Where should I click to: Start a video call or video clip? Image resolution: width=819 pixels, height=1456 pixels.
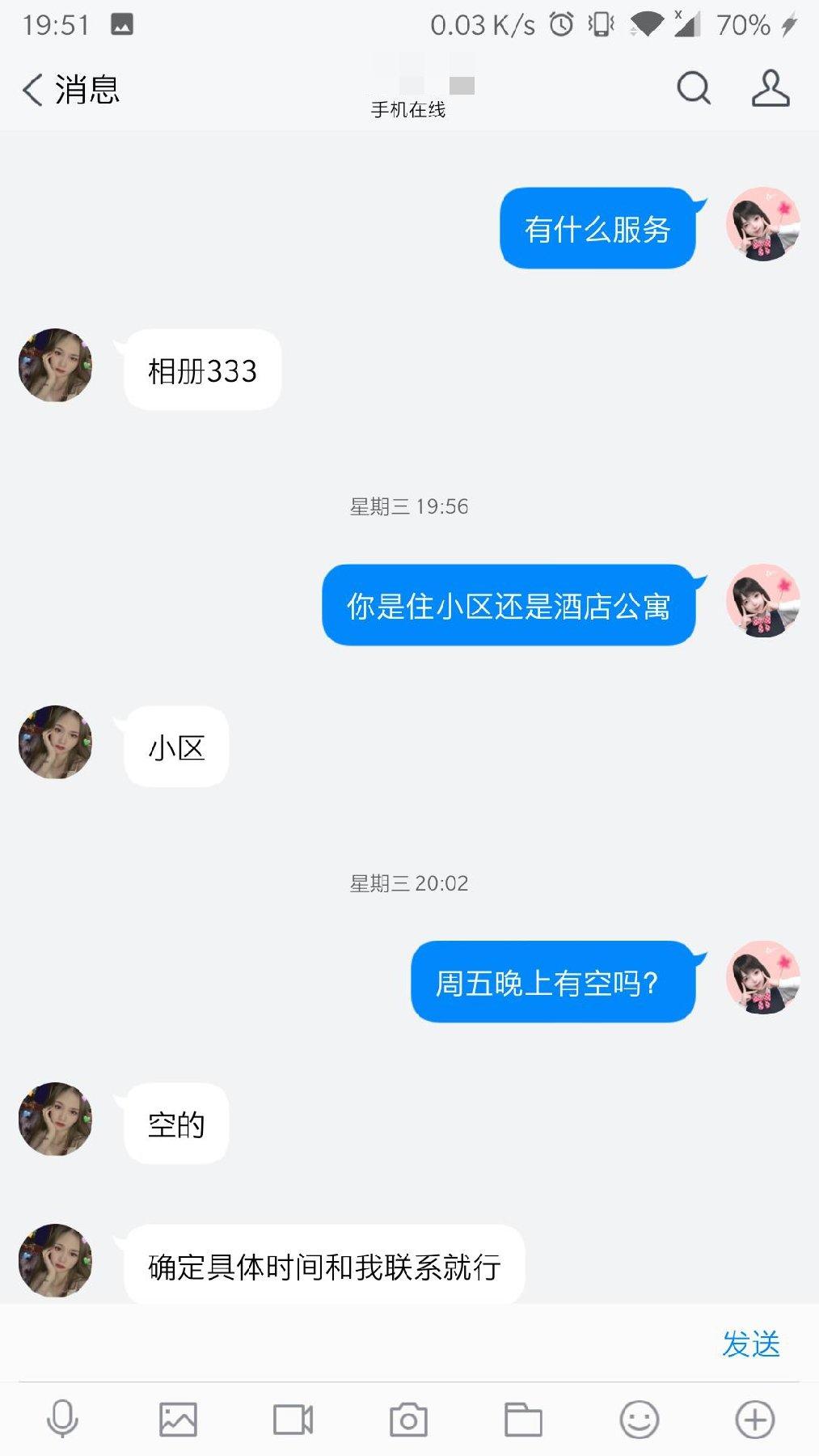[293, 1420]
